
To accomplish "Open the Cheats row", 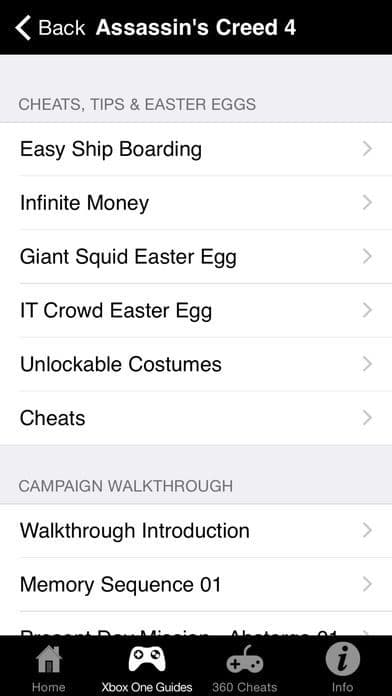I will pyautogui.click(x=196, y=418).
